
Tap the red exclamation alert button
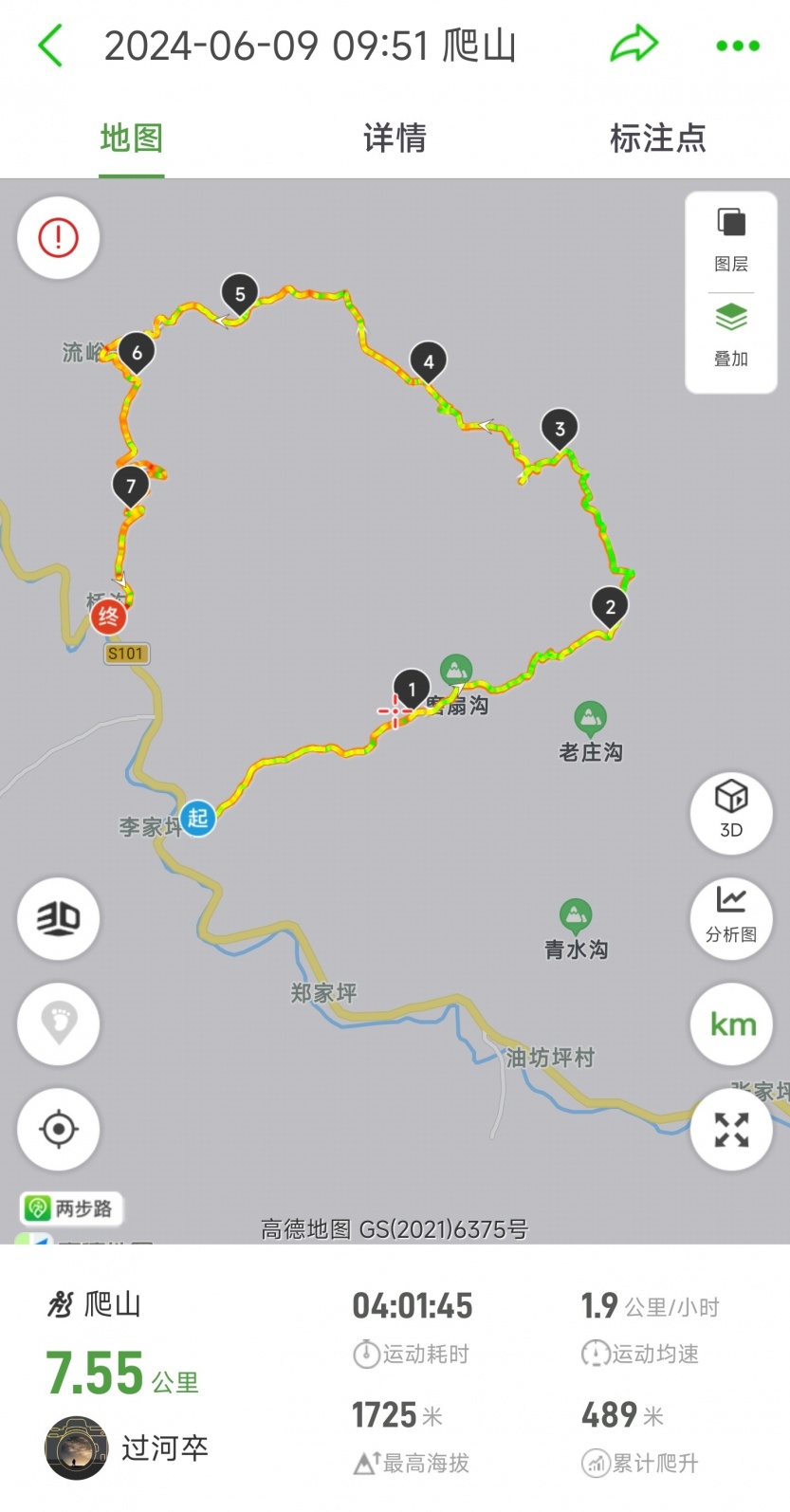pos(58,237)
